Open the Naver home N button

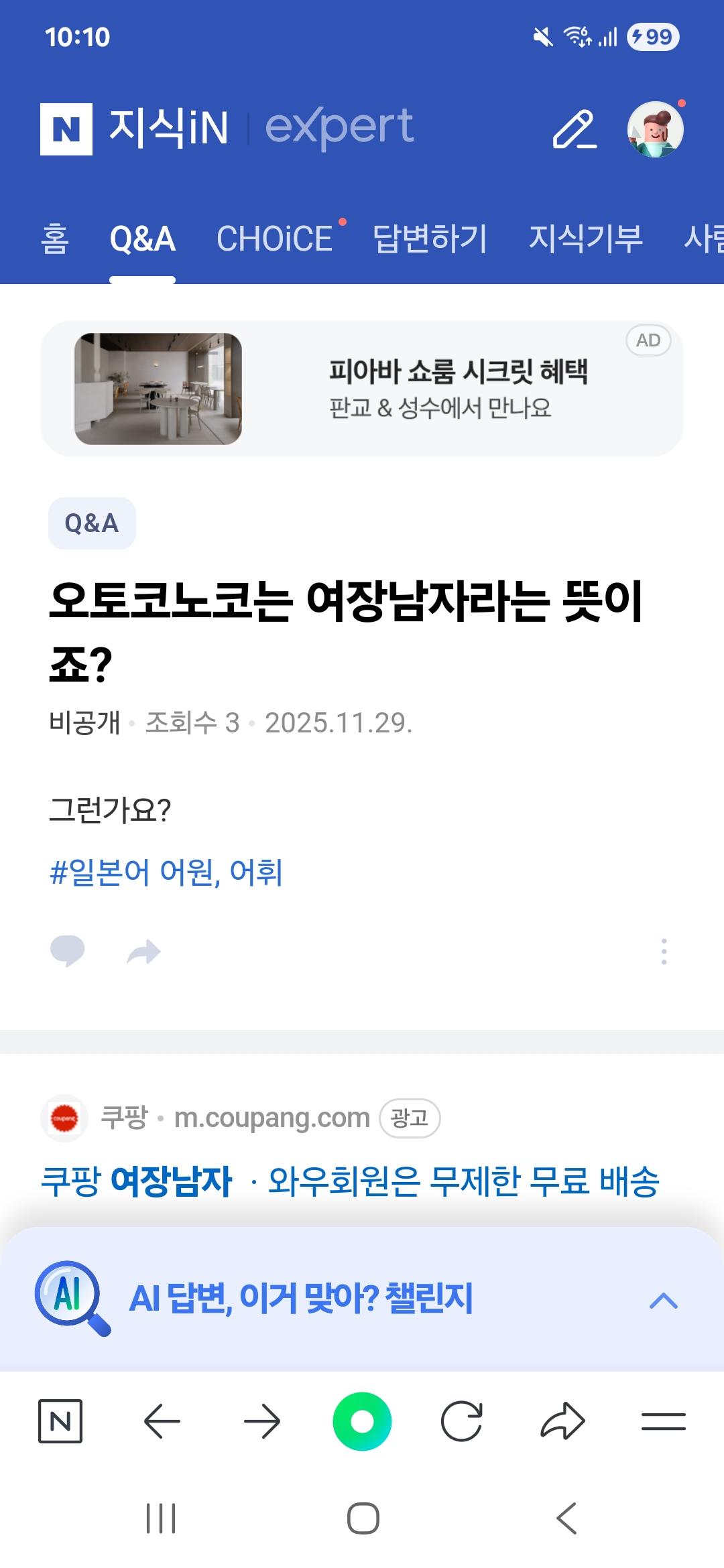[x=60, y=1421]
